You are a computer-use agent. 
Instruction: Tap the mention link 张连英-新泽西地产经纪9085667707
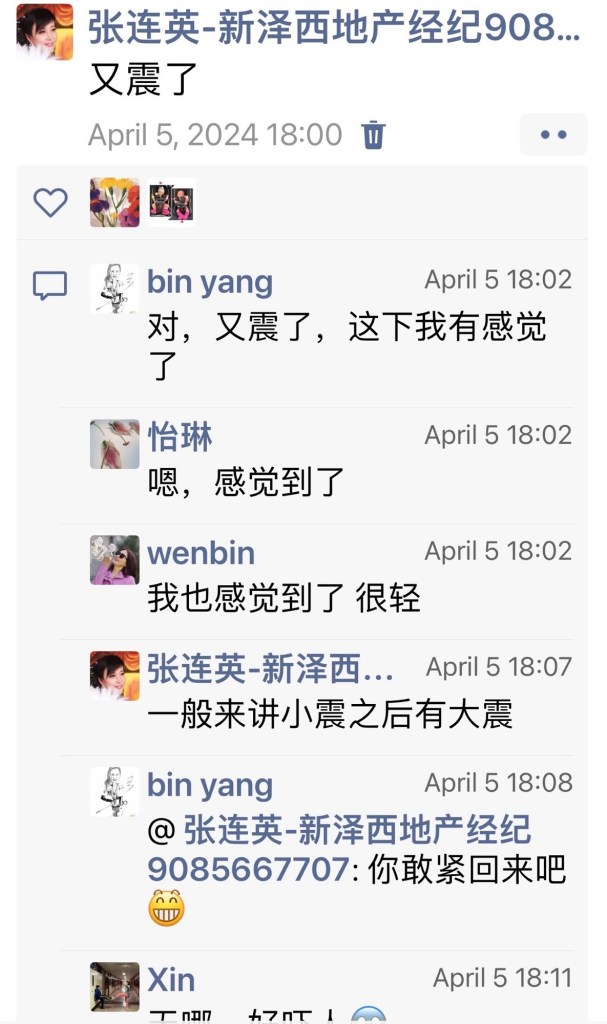coord(340,849)
